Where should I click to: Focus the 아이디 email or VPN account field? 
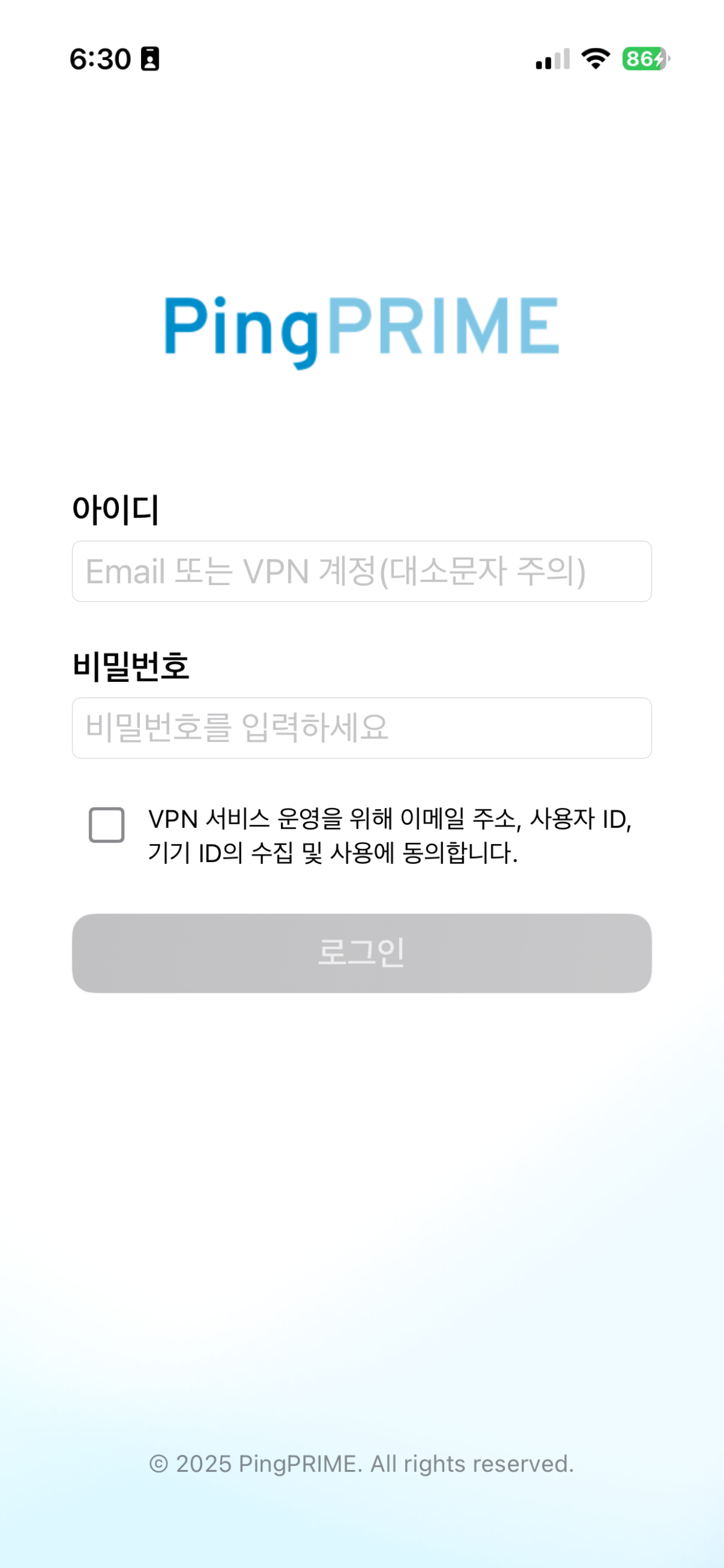(x=361, y=571)
